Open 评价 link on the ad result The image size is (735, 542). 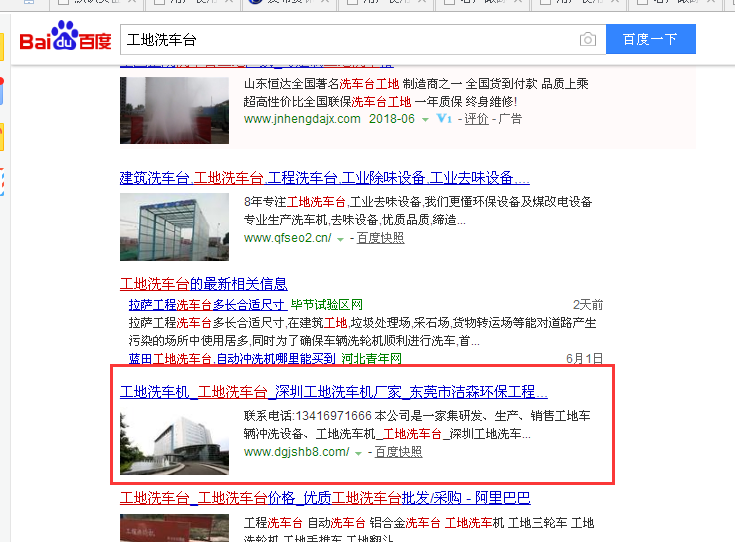[x=476, y=119]
